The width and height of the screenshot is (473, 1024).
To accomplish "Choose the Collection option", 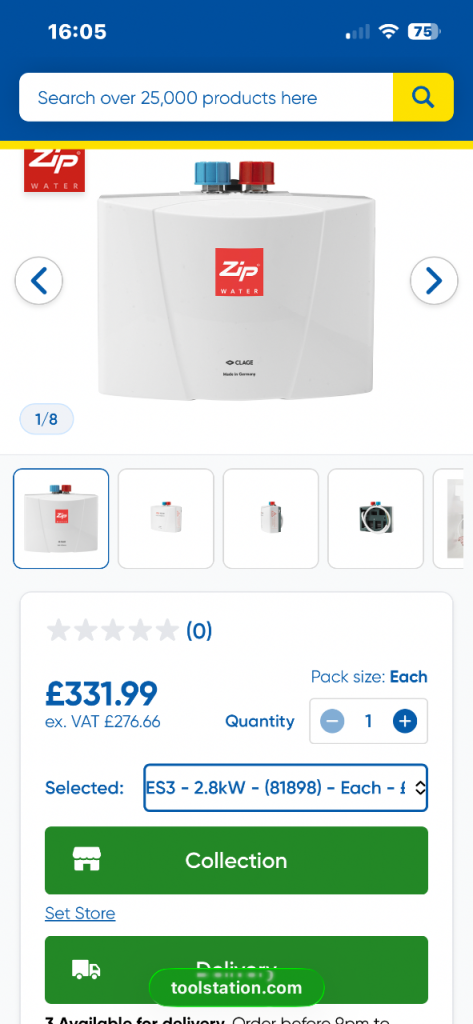I will click(x=236, y=860).
